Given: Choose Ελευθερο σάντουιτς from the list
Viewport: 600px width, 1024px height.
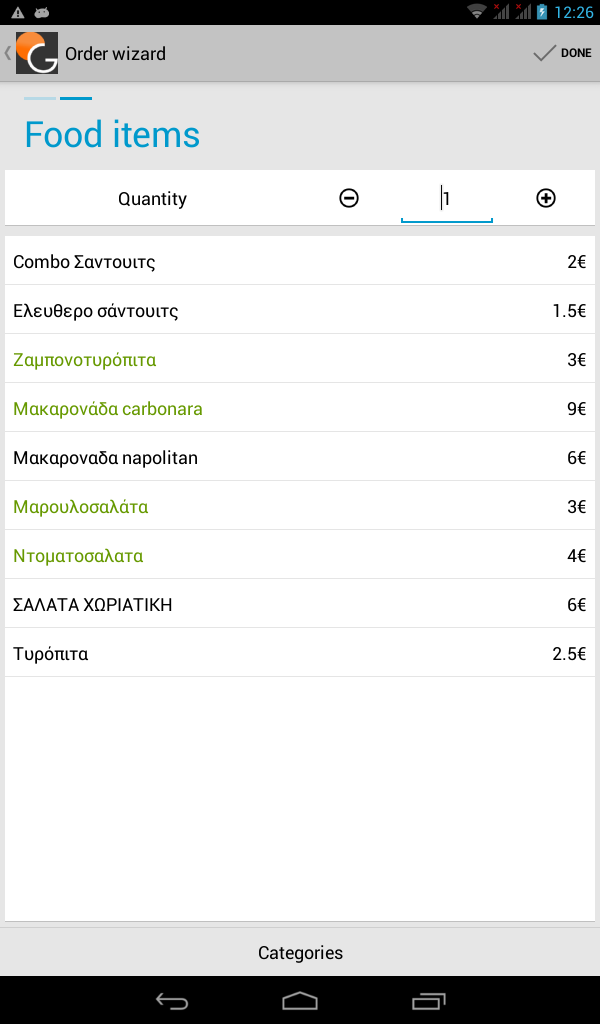Looking at the screenshot, I should tap(300, 310).
